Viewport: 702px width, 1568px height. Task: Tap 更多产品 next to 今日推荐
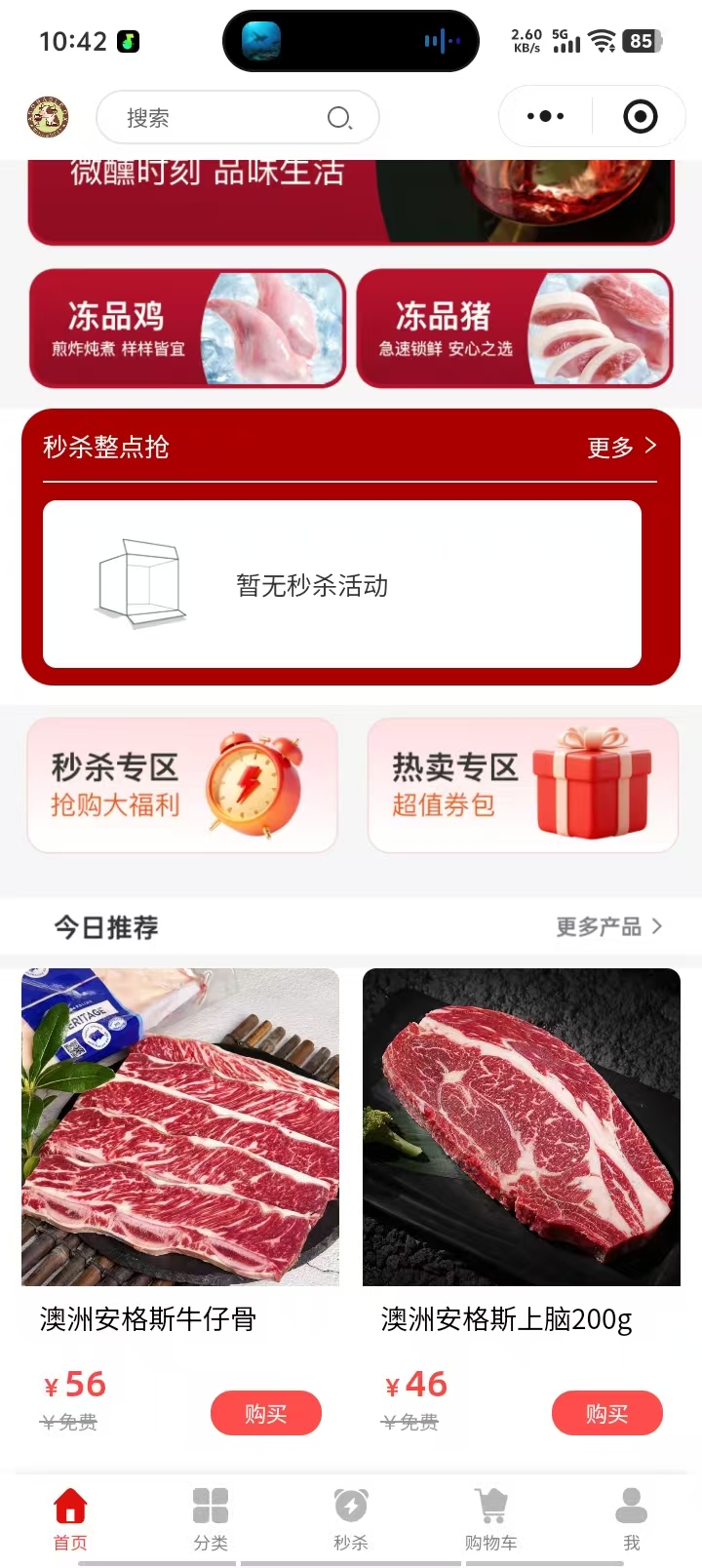[x=608, y=926]
